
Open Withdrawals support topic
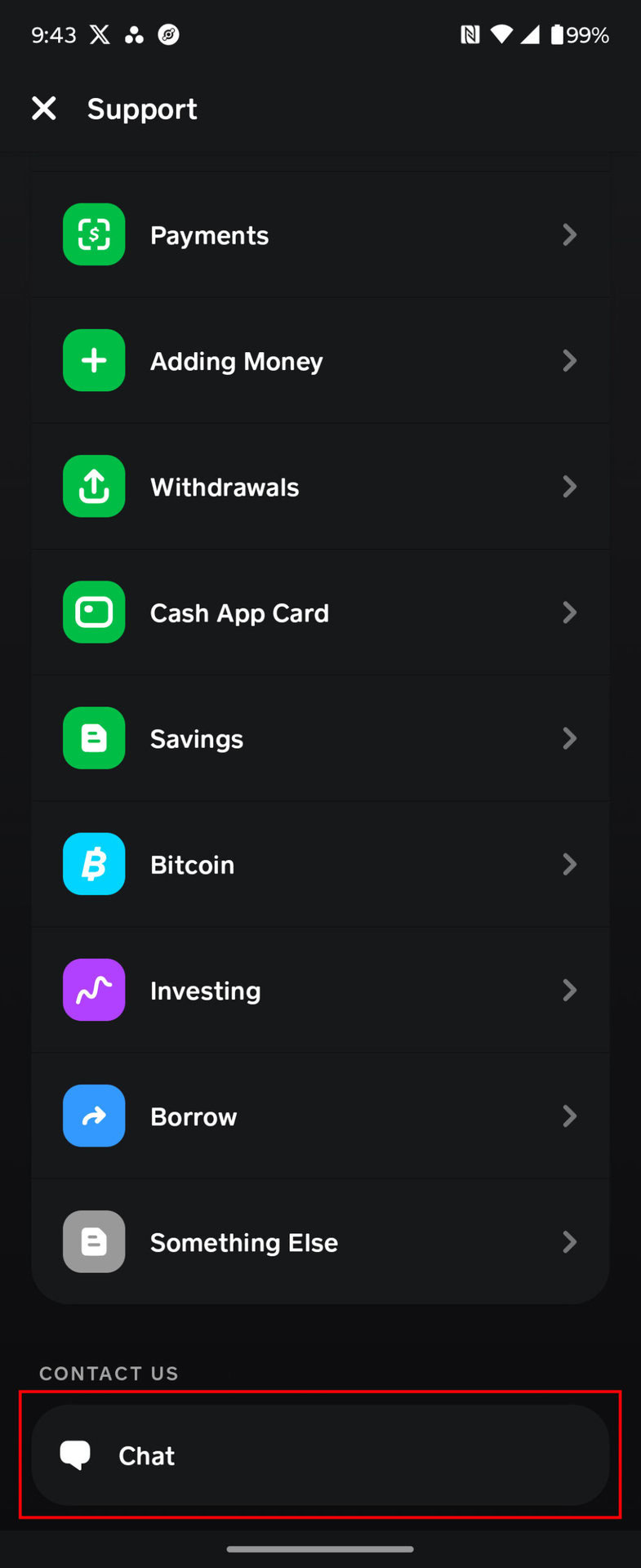320,487
